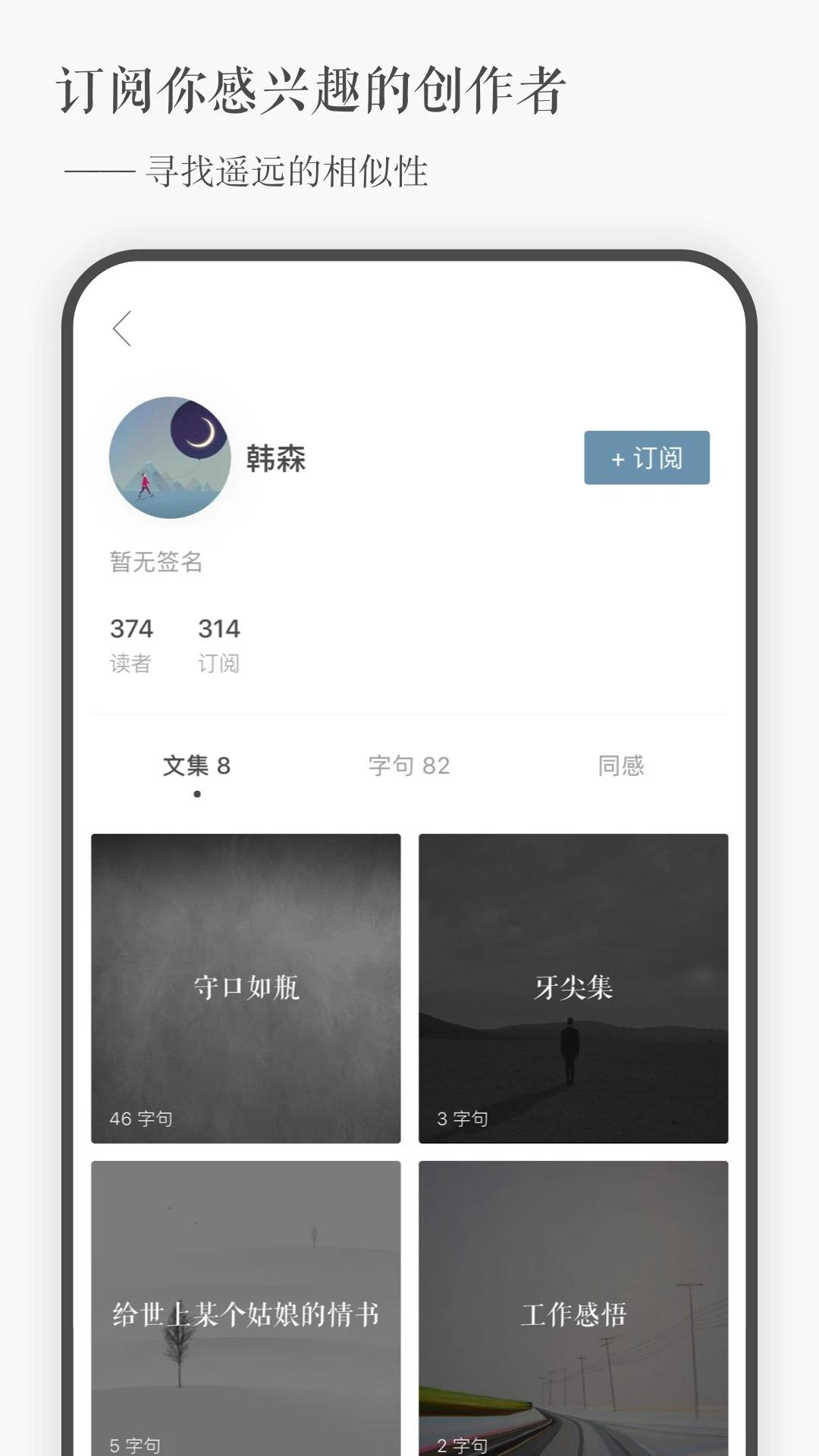Subscribe by tapping the +订阅 button
The width and height of the screenshot is (819, 1456).
click(x=645, y=457)
